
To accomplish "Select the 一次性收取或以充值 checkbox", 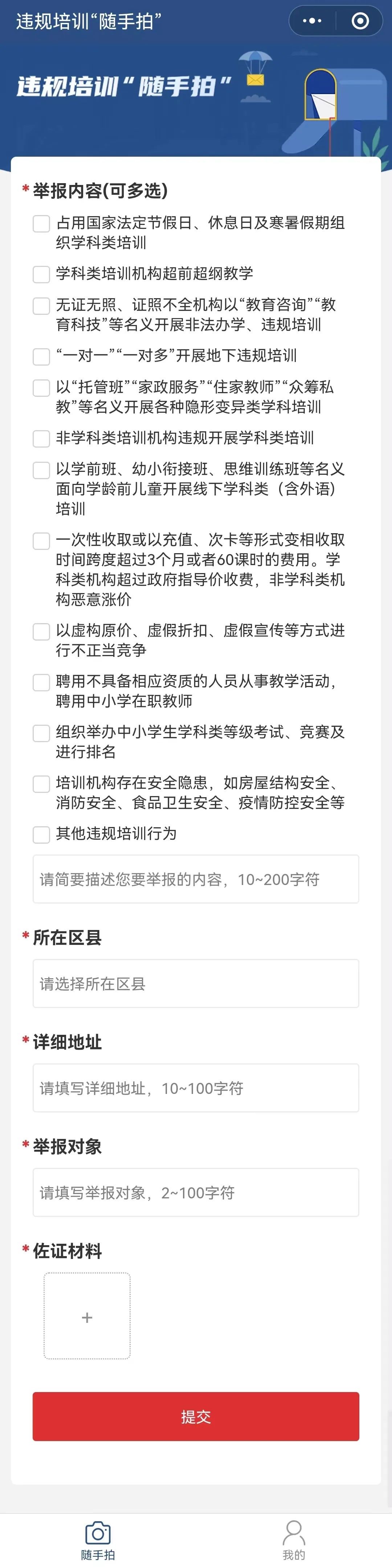I will coord(41,540).
